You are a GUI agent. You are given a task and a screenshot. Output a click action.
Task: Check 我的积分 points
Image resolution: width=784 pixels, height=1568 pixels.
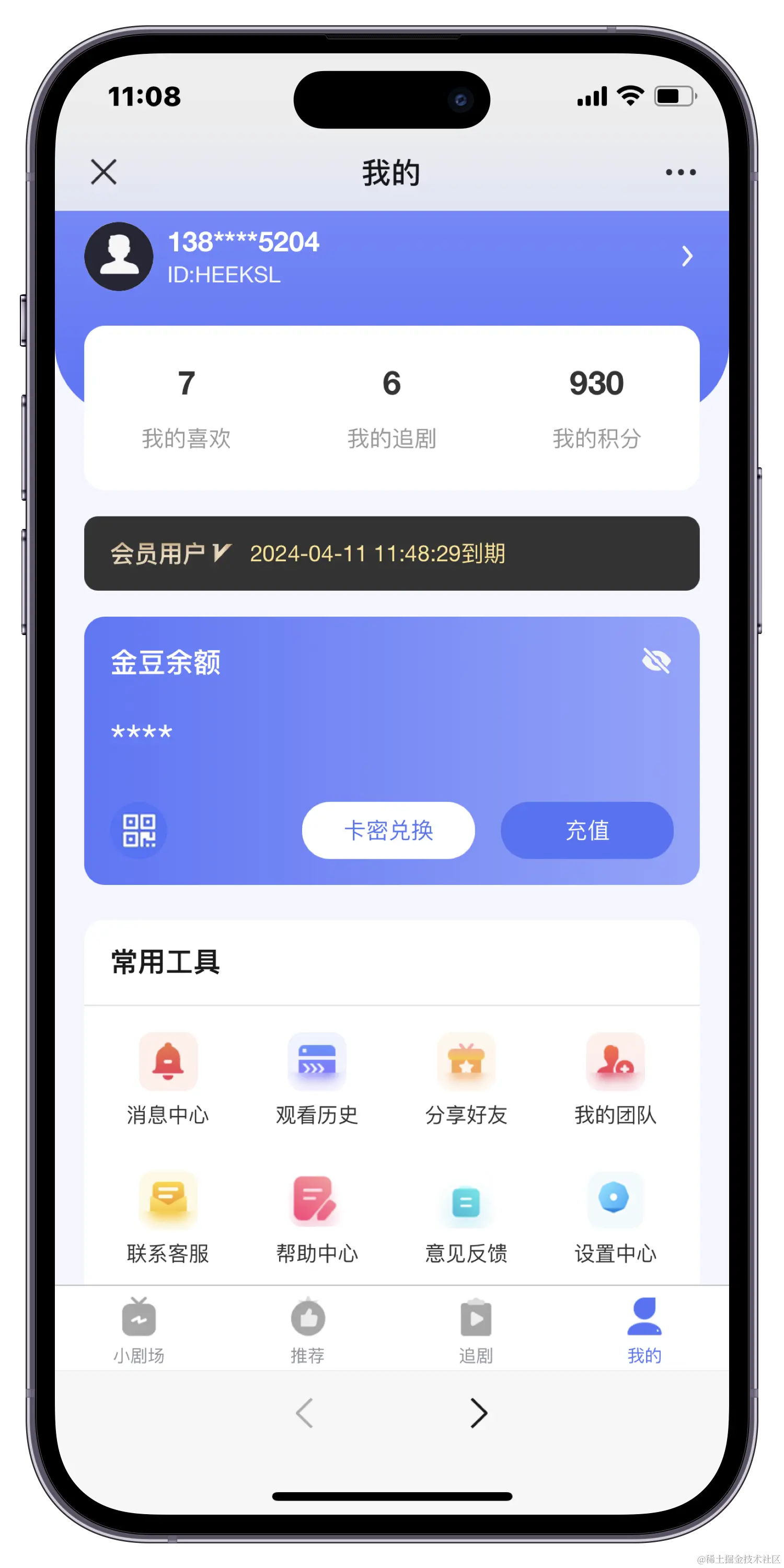(x=596, y=407)
